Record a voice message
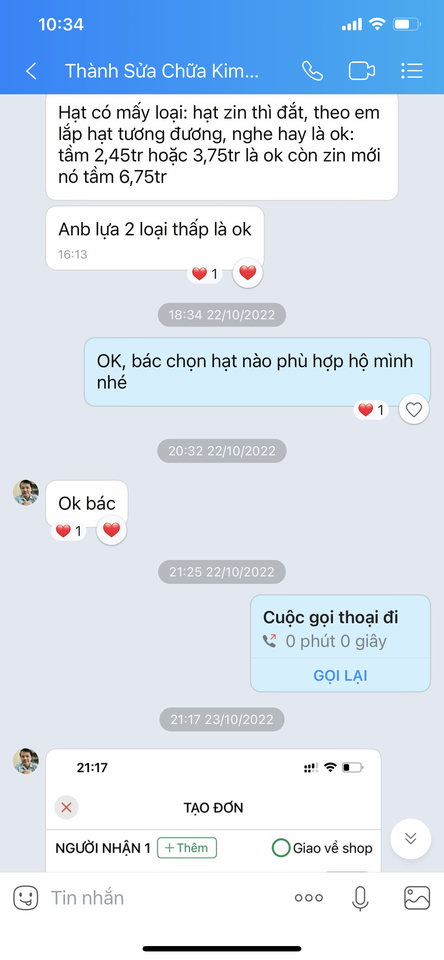Viewport: 444px width, 960px height. [x=360, y=898]
